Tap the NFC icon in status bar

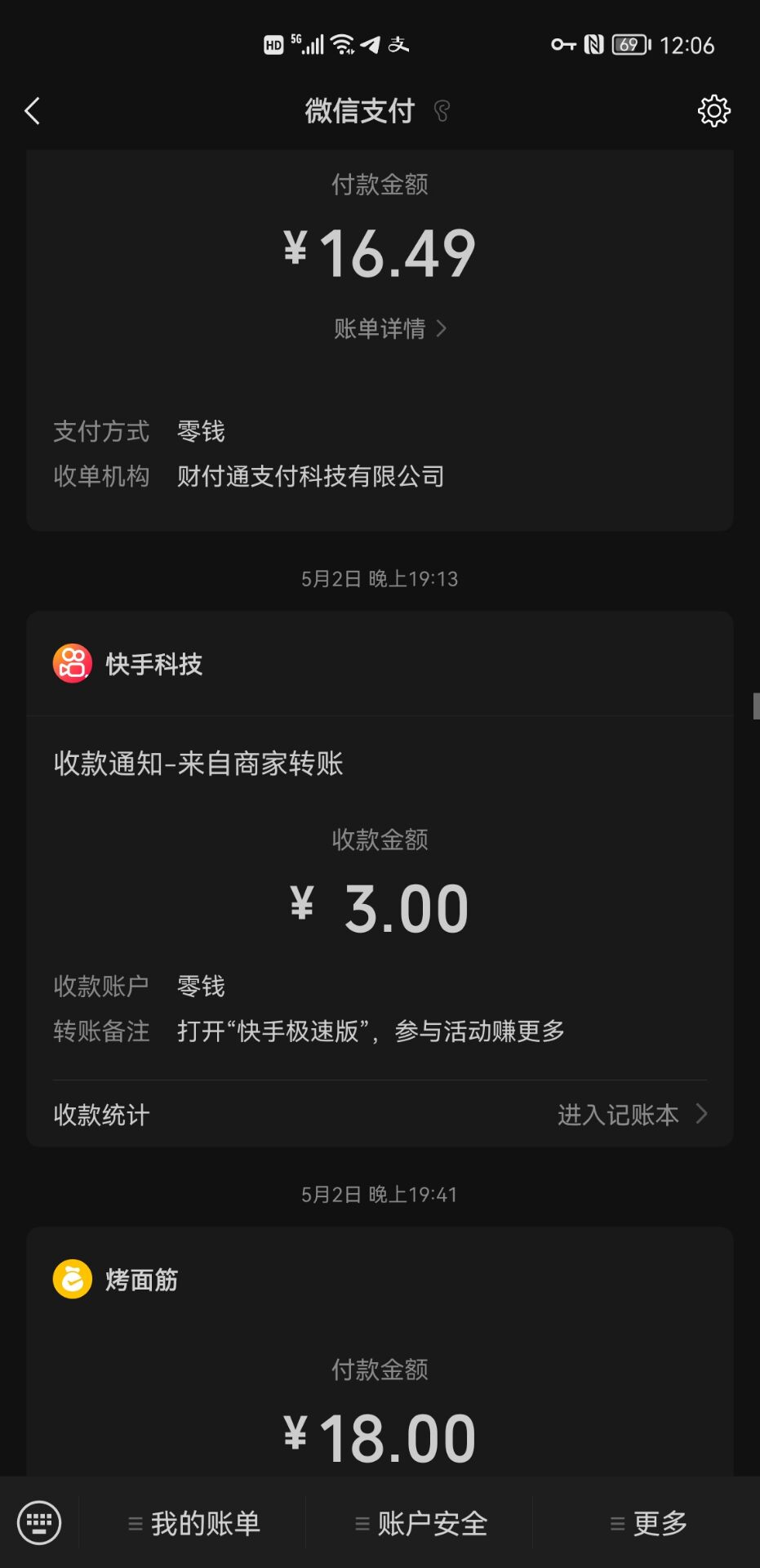(x=594, y=44)
